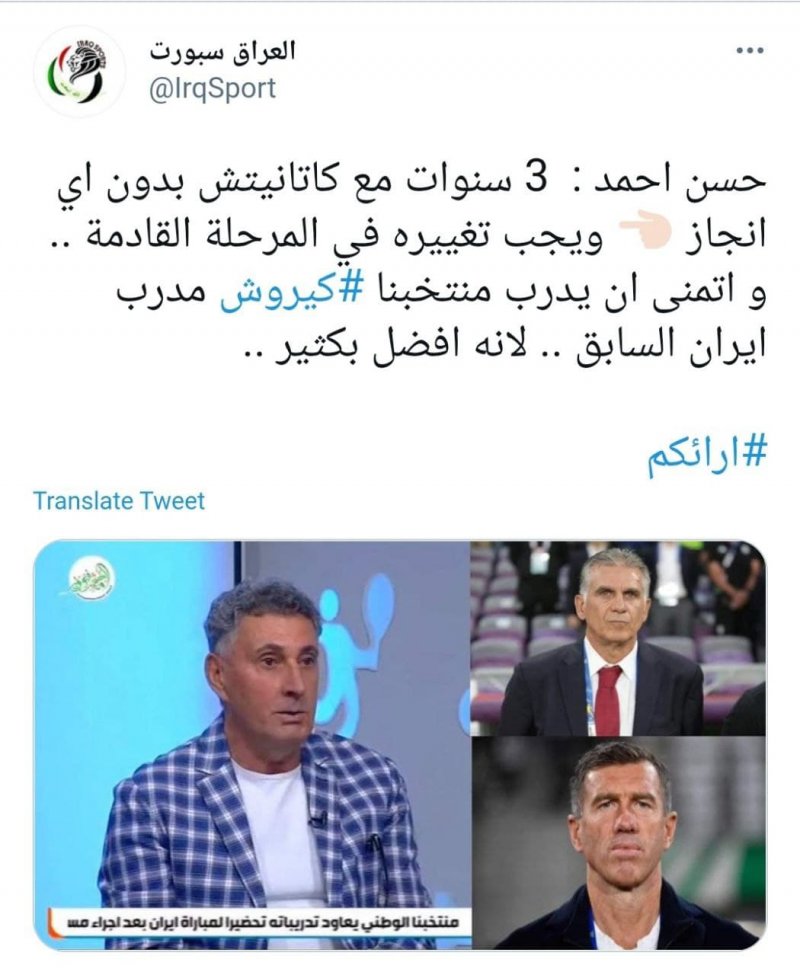Screen dimensions: 800x975
Task: Open the @IrqSport account name
Action: (212, 89)
